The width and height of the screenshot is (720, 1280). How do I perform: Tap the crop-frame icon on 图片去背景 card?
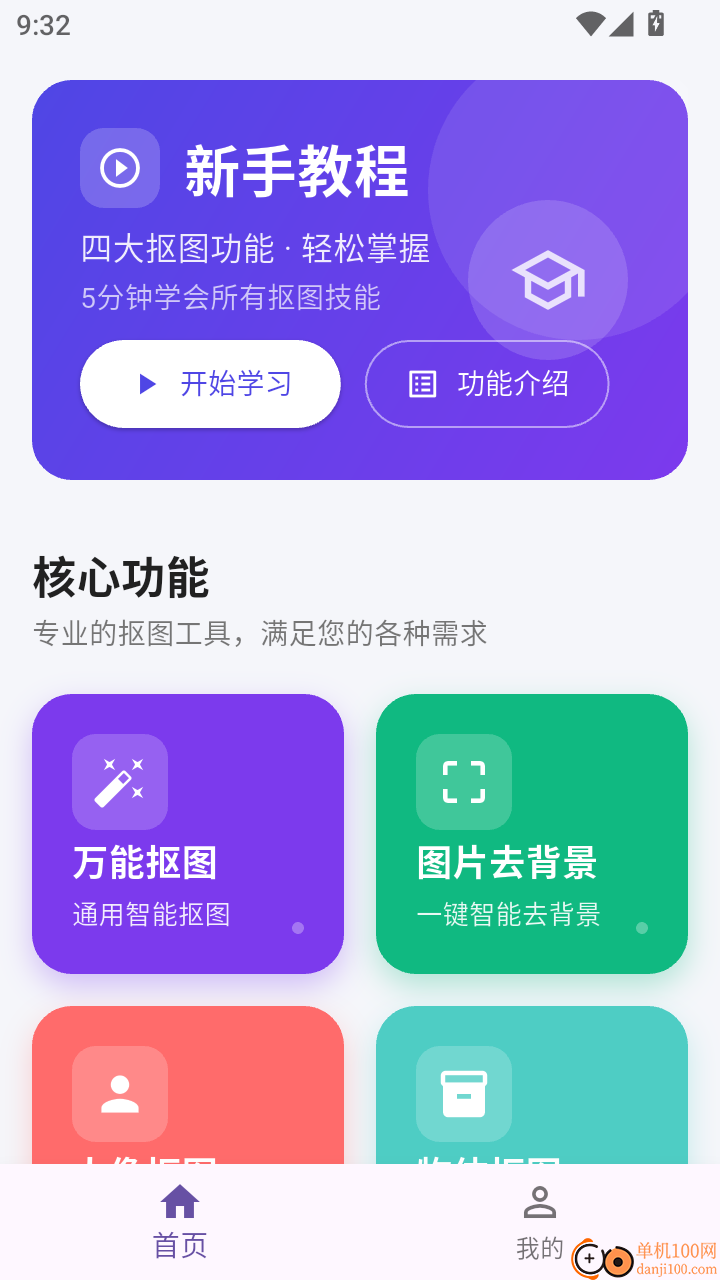[463, 782]
